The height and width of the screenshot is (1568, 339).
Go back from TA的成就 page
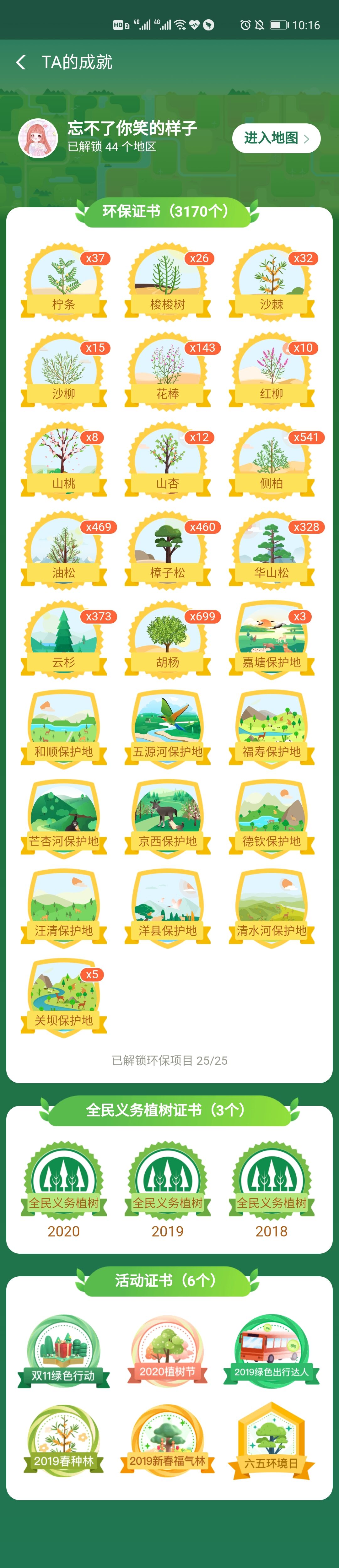[21, 62]
